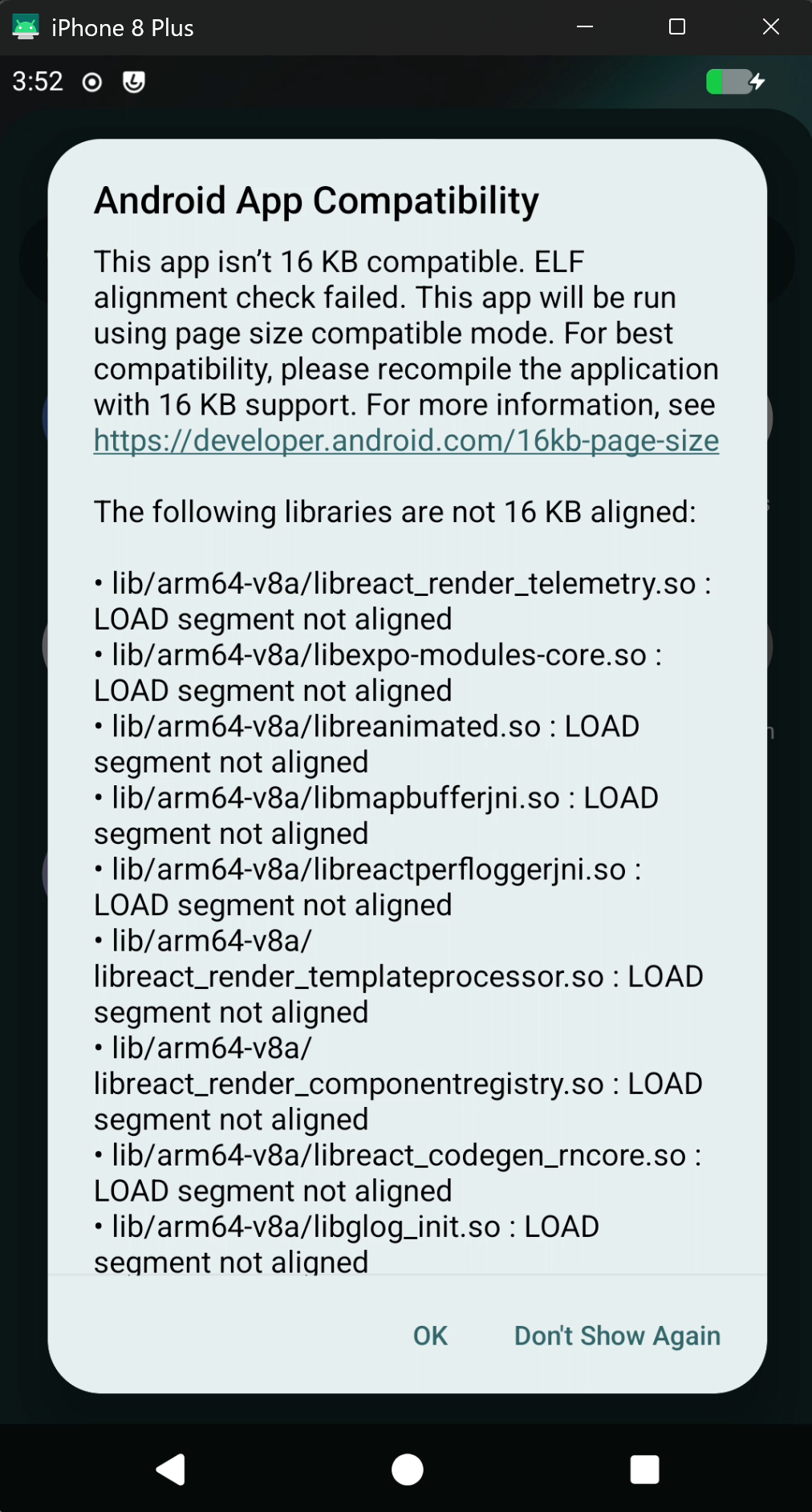Open the developer.android.com 16kb-page-size link

tap(406, 440)
